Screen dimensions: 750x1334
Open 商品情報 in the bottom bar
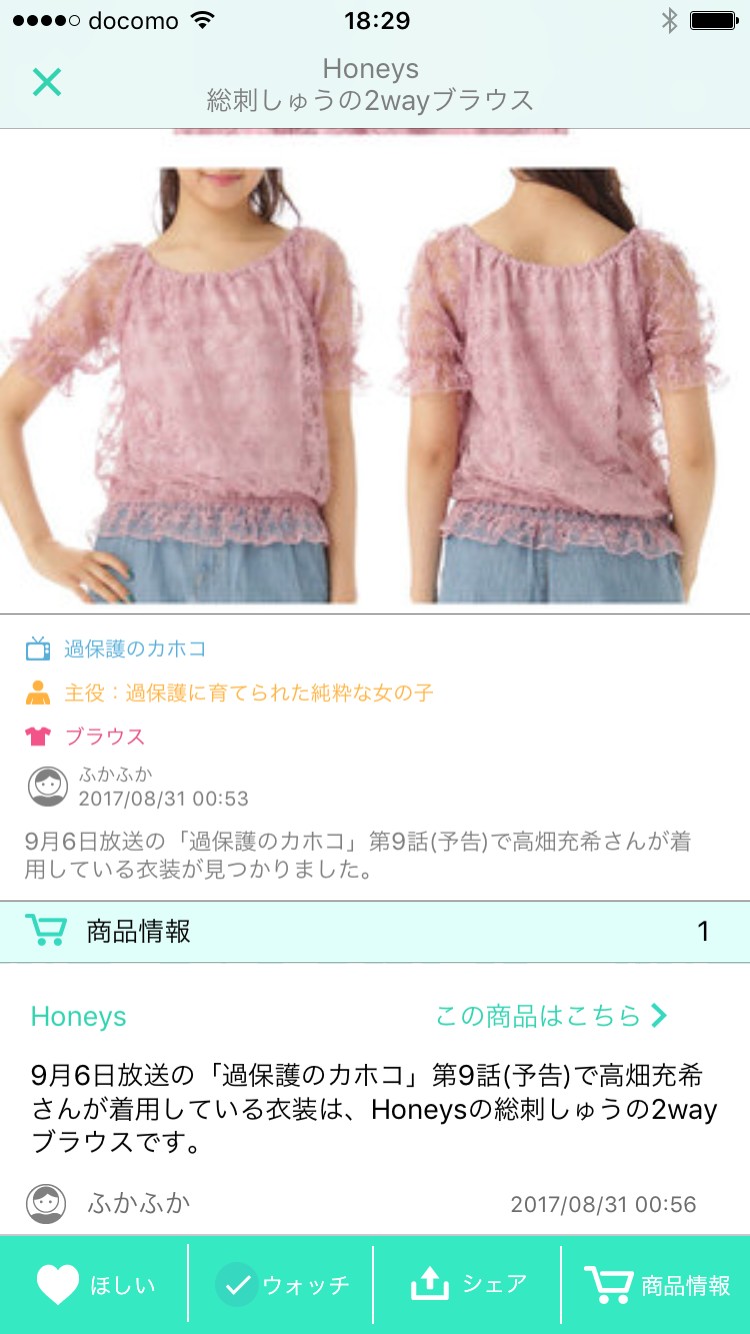657,1285
